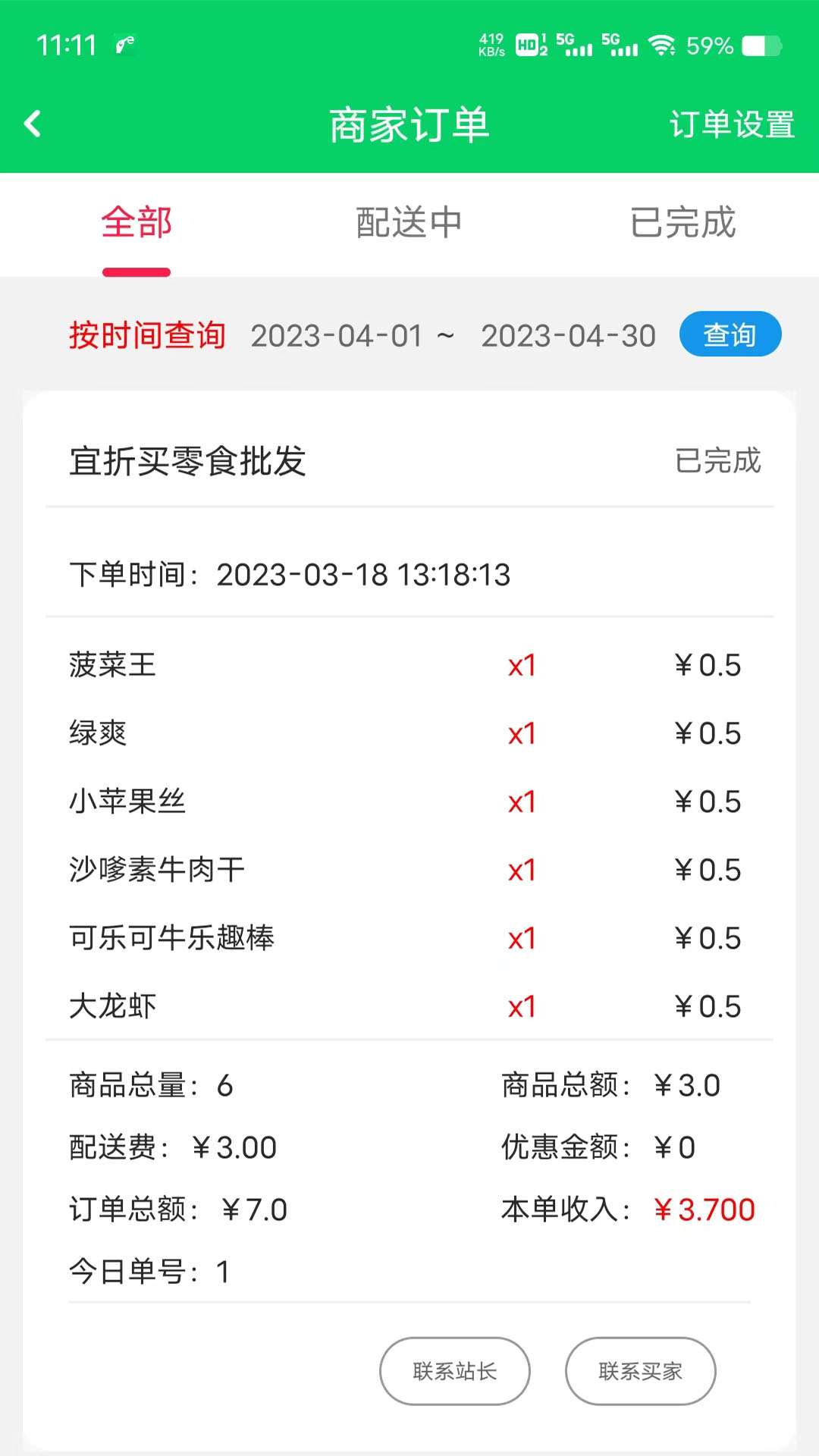Select the store name 宜折买零食批发
819x1456 pixels.
(186, 461)
